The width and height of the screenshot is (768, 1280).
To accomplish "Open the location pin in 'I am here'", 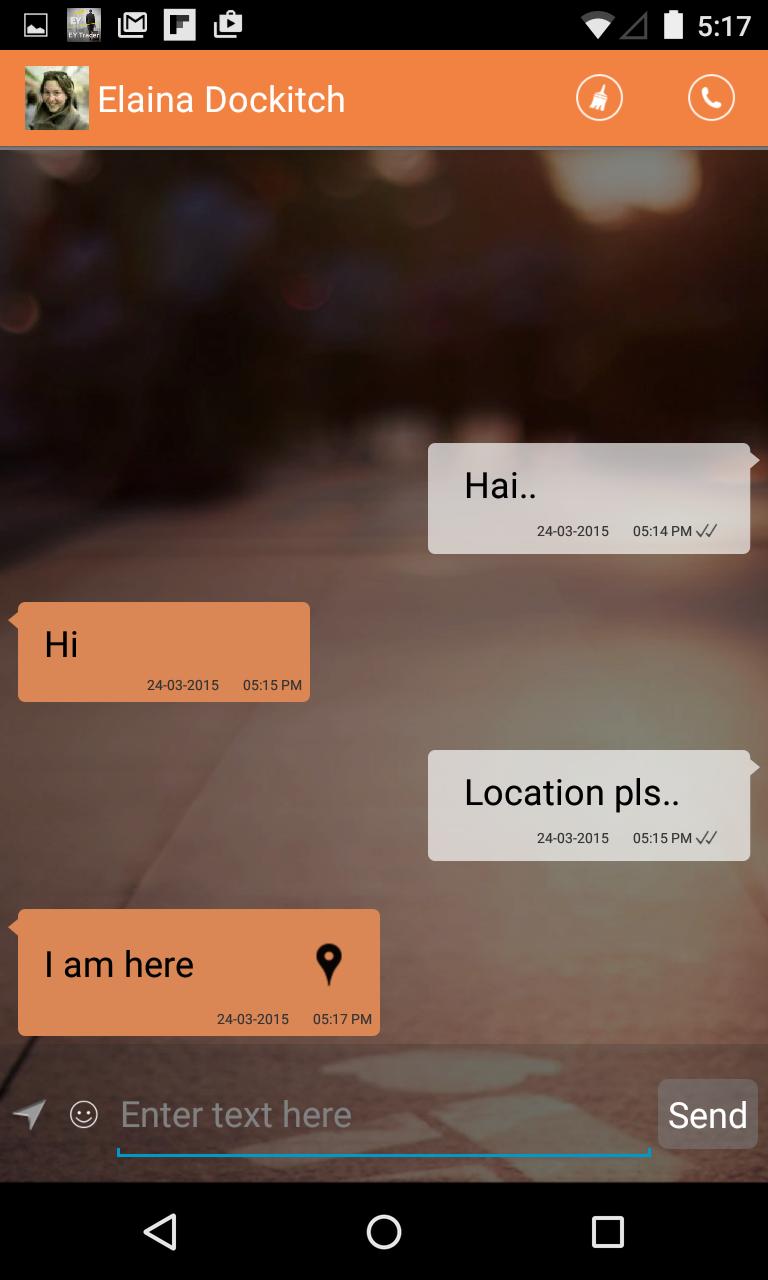I will pyautogui.click(x=328, y=965).
